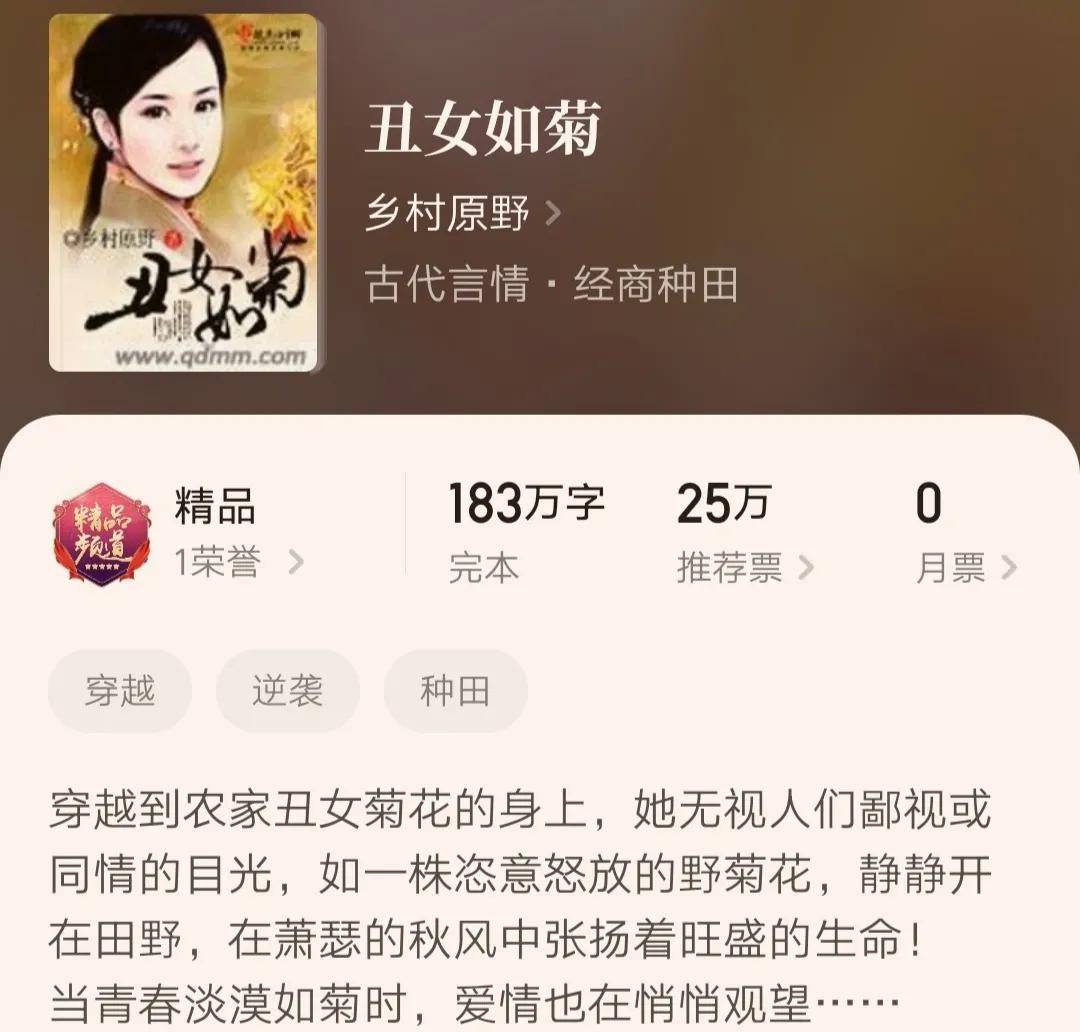The image size is (1080, 1032).
Task: Select the 穿越 tag chip
Action: tap(120, 691)
